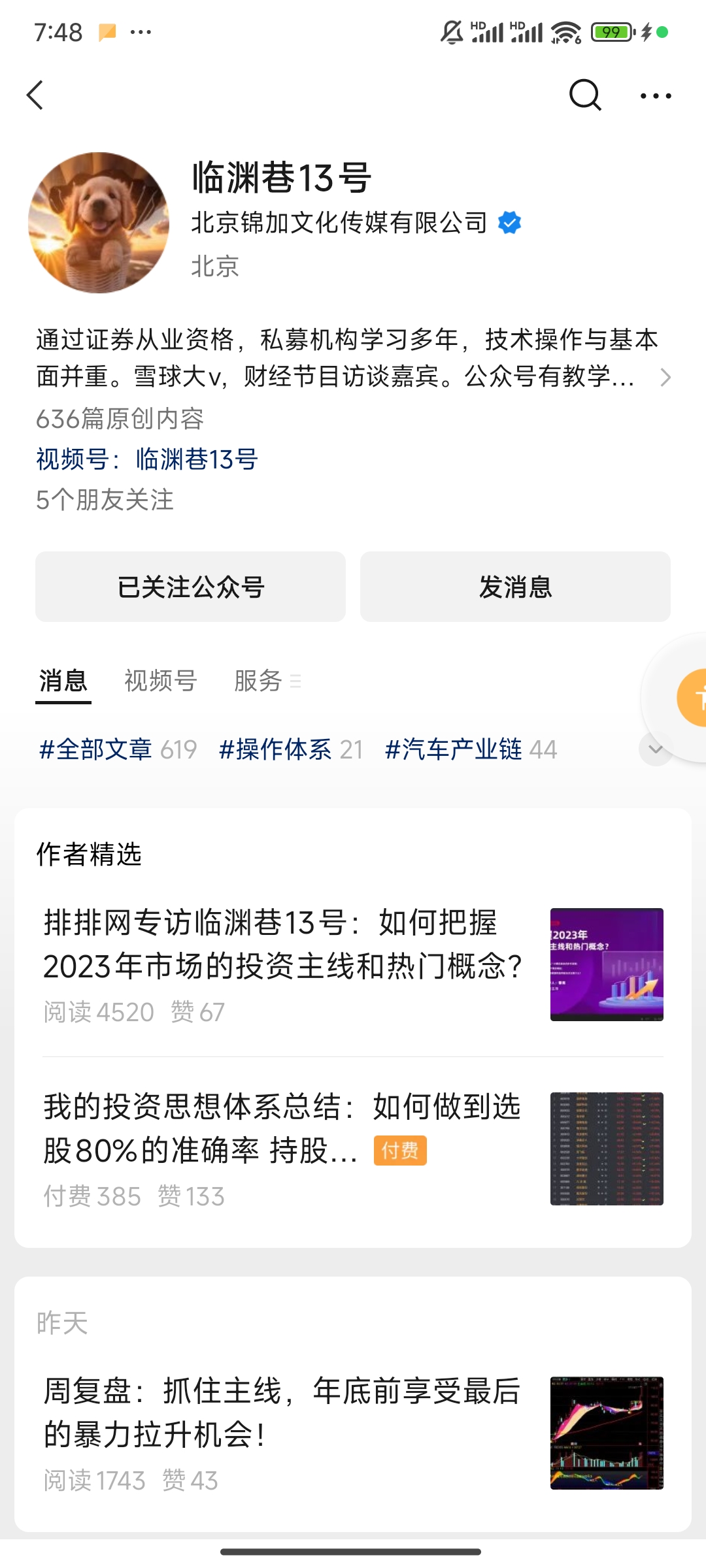Tap the orange floating button
Screen dimensions: 706x1568
click(x=693, y=698)
